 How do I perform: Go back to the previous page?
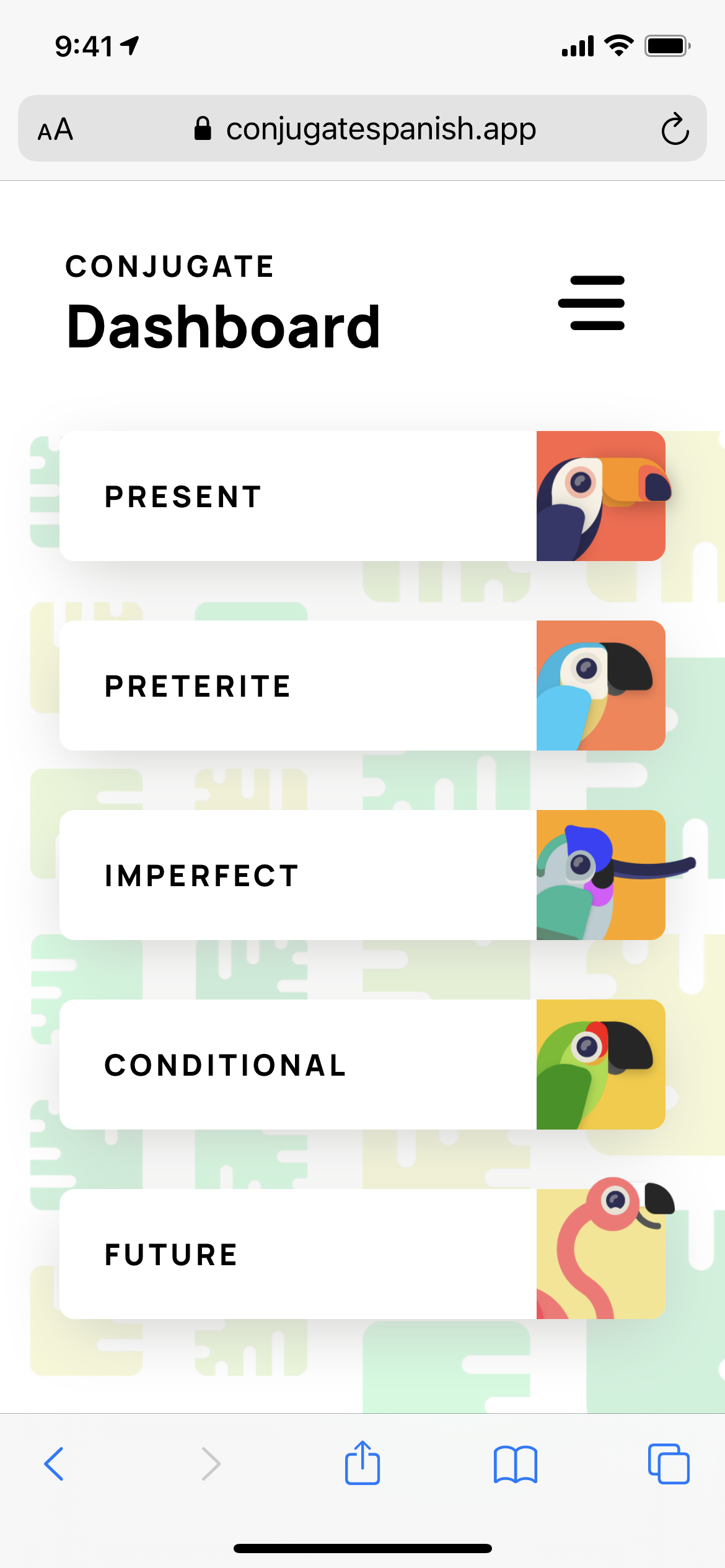(54, 1464)
